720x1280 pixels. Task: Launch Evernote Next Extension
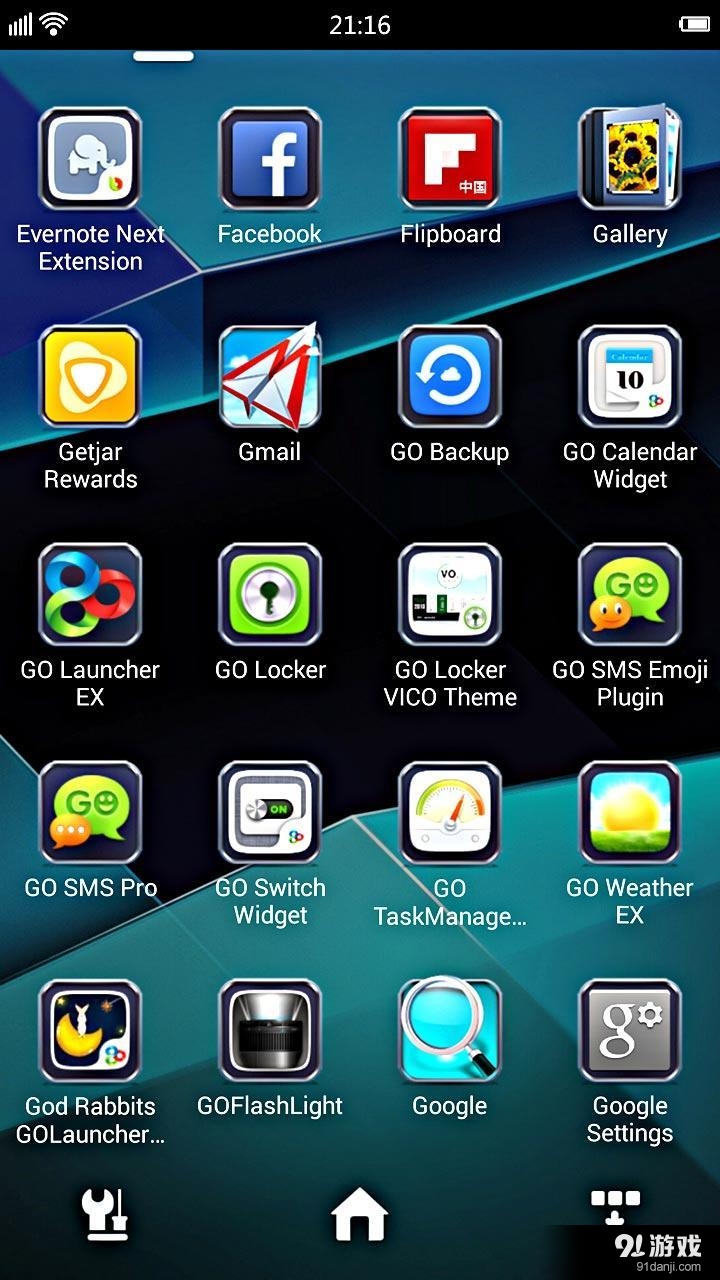[90, 160]
